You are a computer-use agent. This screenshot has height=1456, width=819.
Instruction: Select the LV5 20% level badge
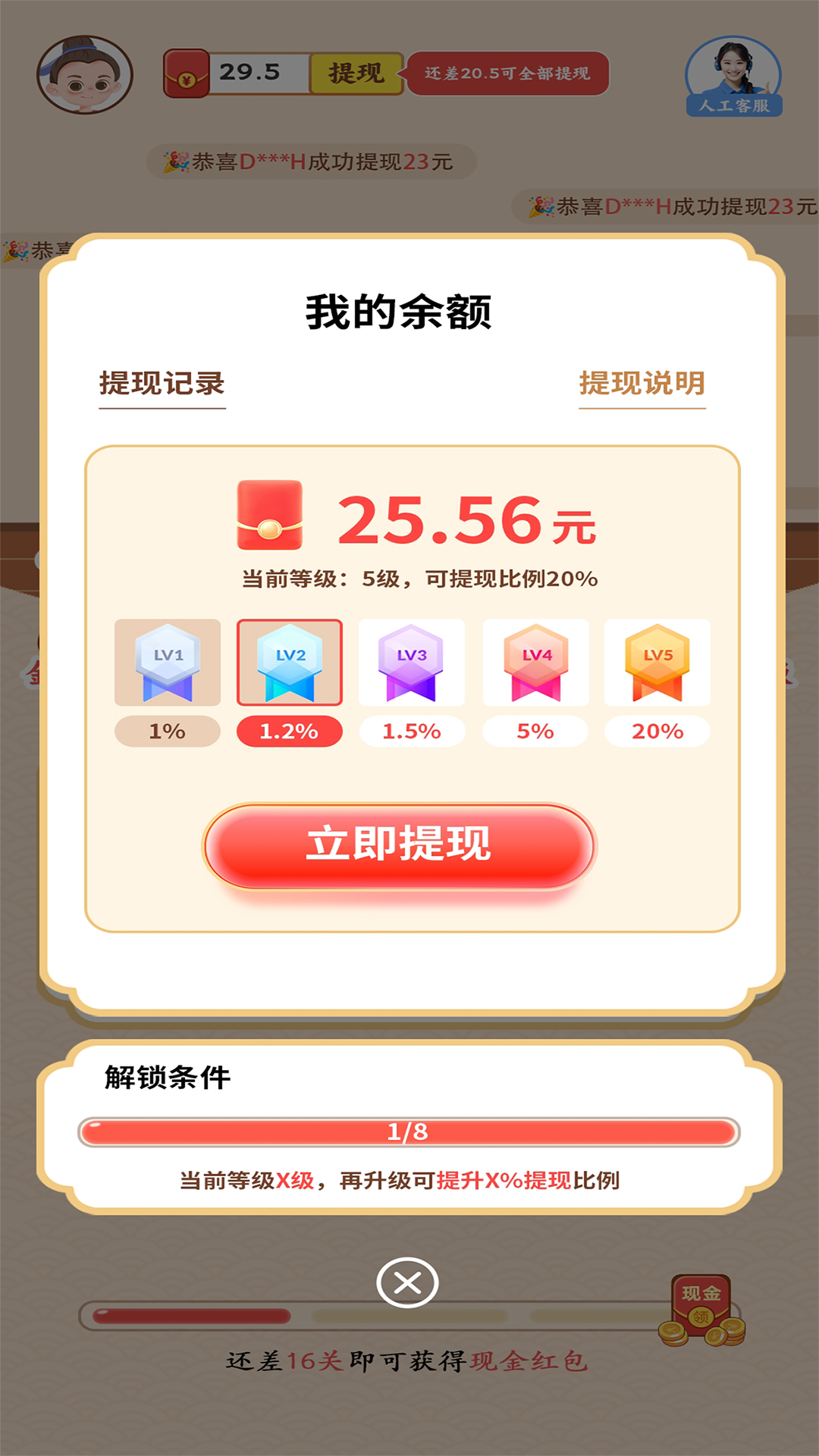pos(657,664)
